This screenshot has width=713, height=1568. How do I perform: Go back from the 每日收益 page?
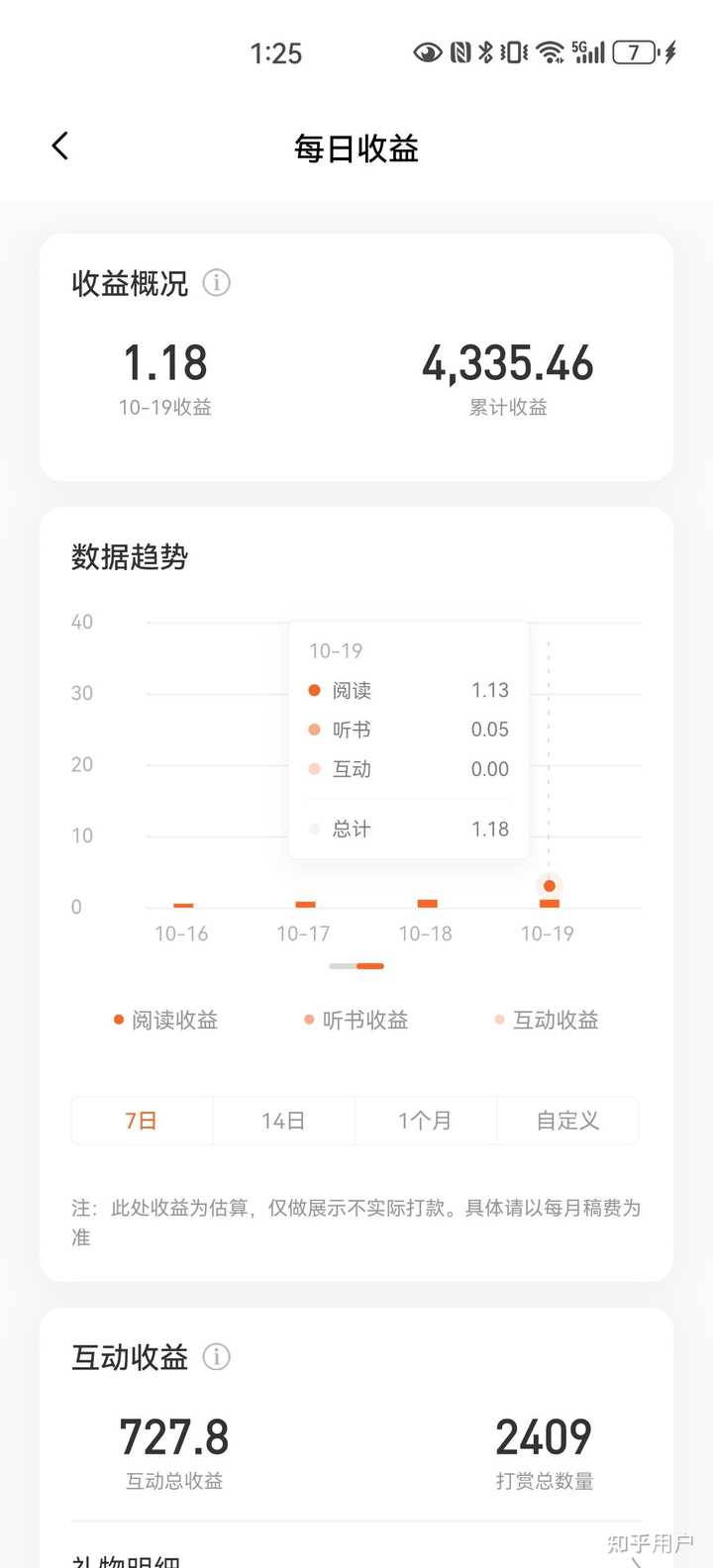[x=60, y=147]
